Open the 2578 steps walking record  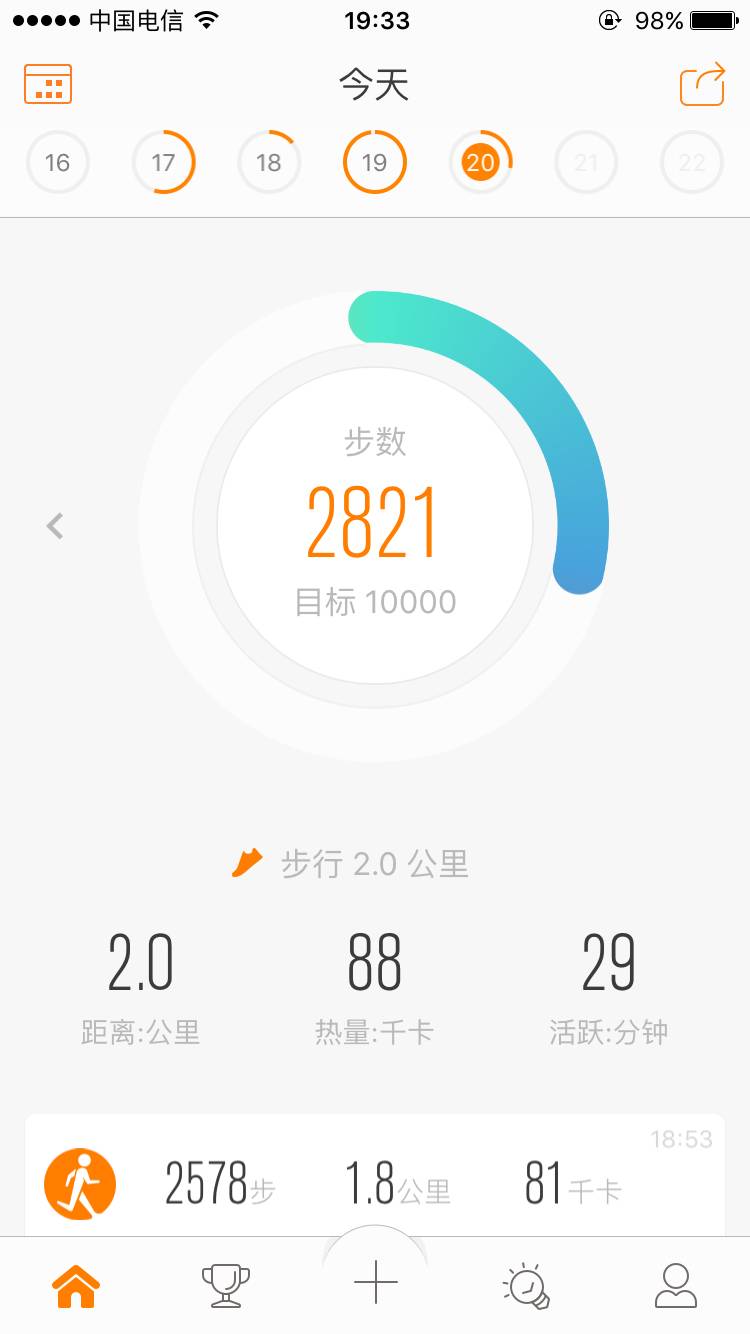(x=375, y=1183)
